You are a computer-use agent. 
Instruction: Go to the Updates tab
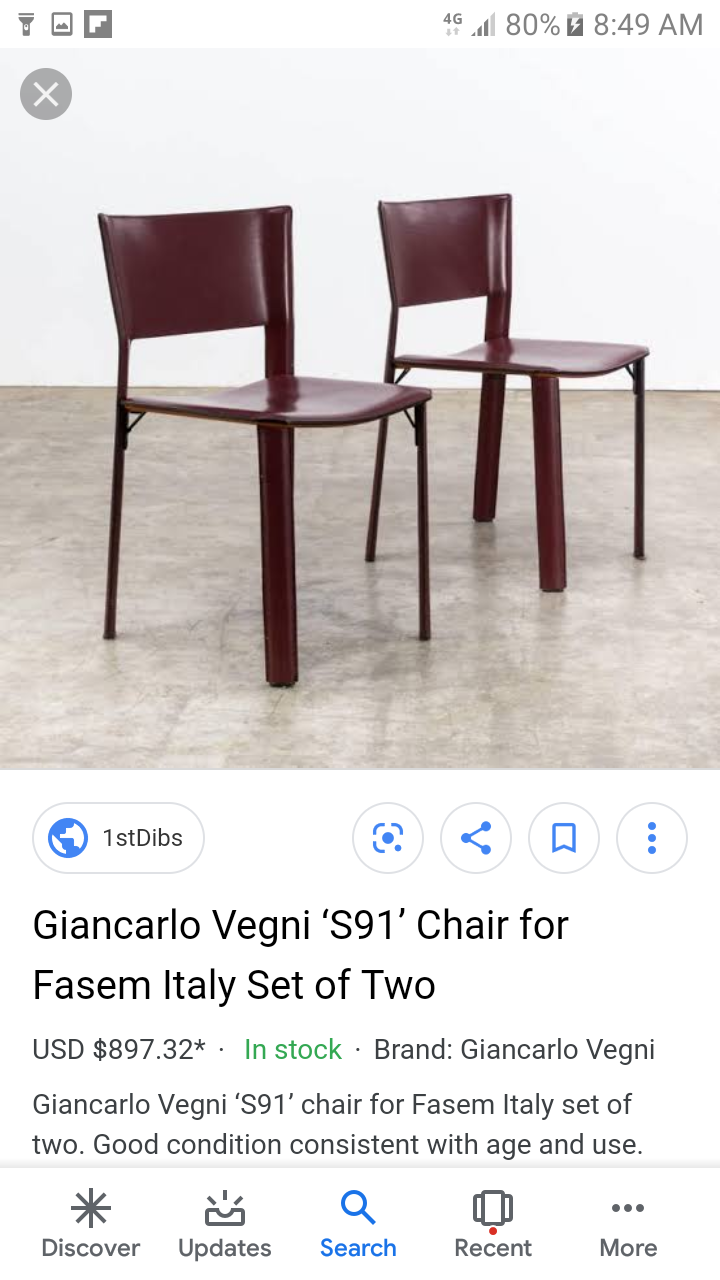pyautogui.click(x=225, y=1225)
